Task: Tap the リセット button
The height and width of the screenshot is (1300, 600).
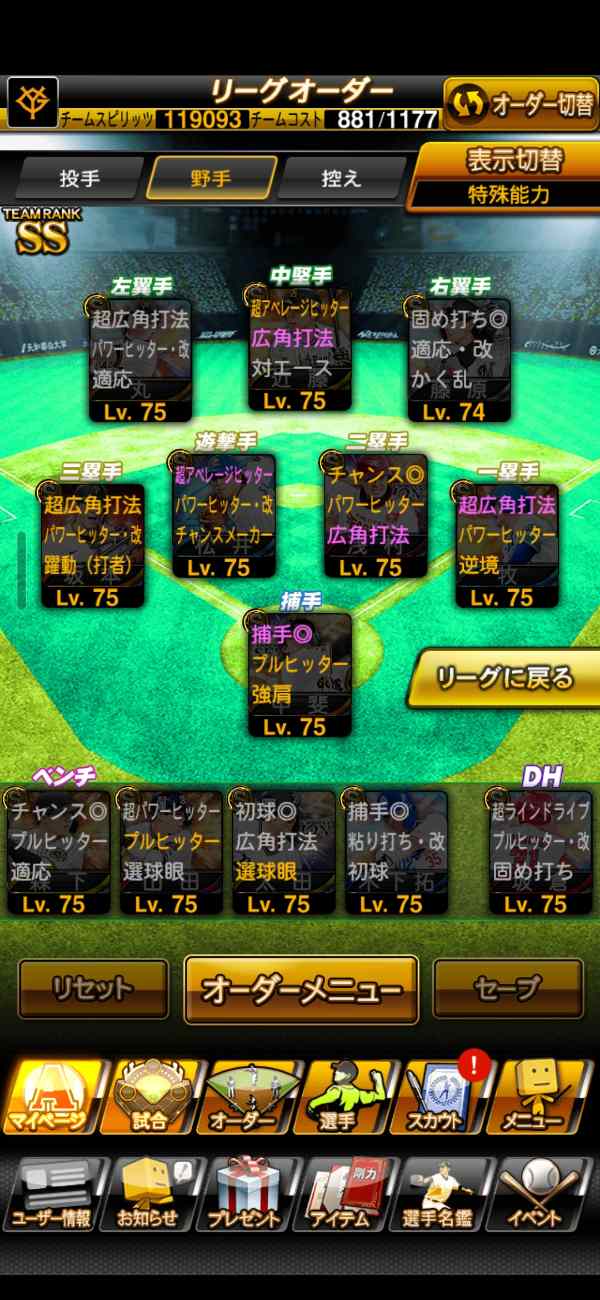Action: 94,988
